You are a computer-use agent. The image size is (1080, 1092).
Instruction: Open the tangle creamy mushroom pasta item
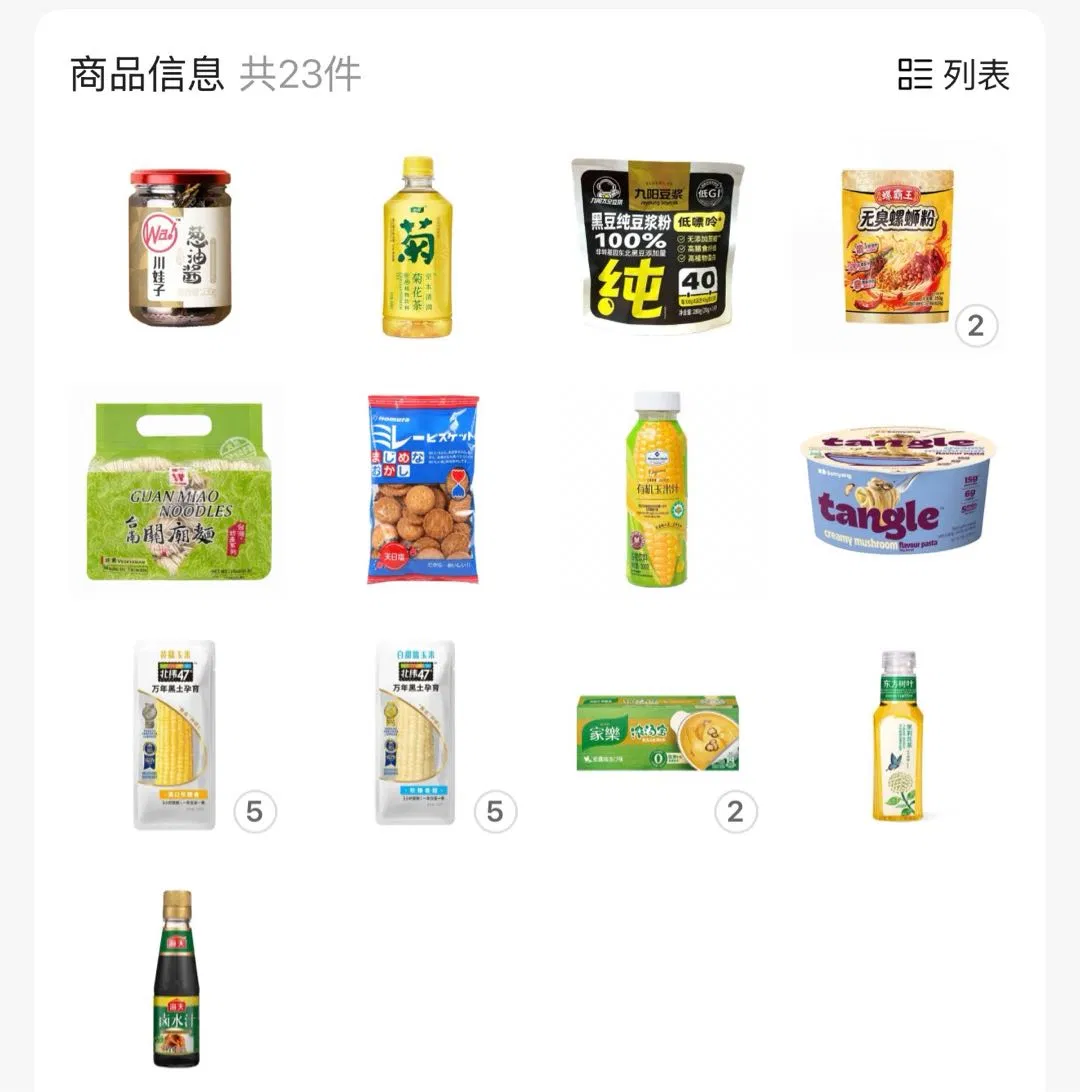pos(897,490)
